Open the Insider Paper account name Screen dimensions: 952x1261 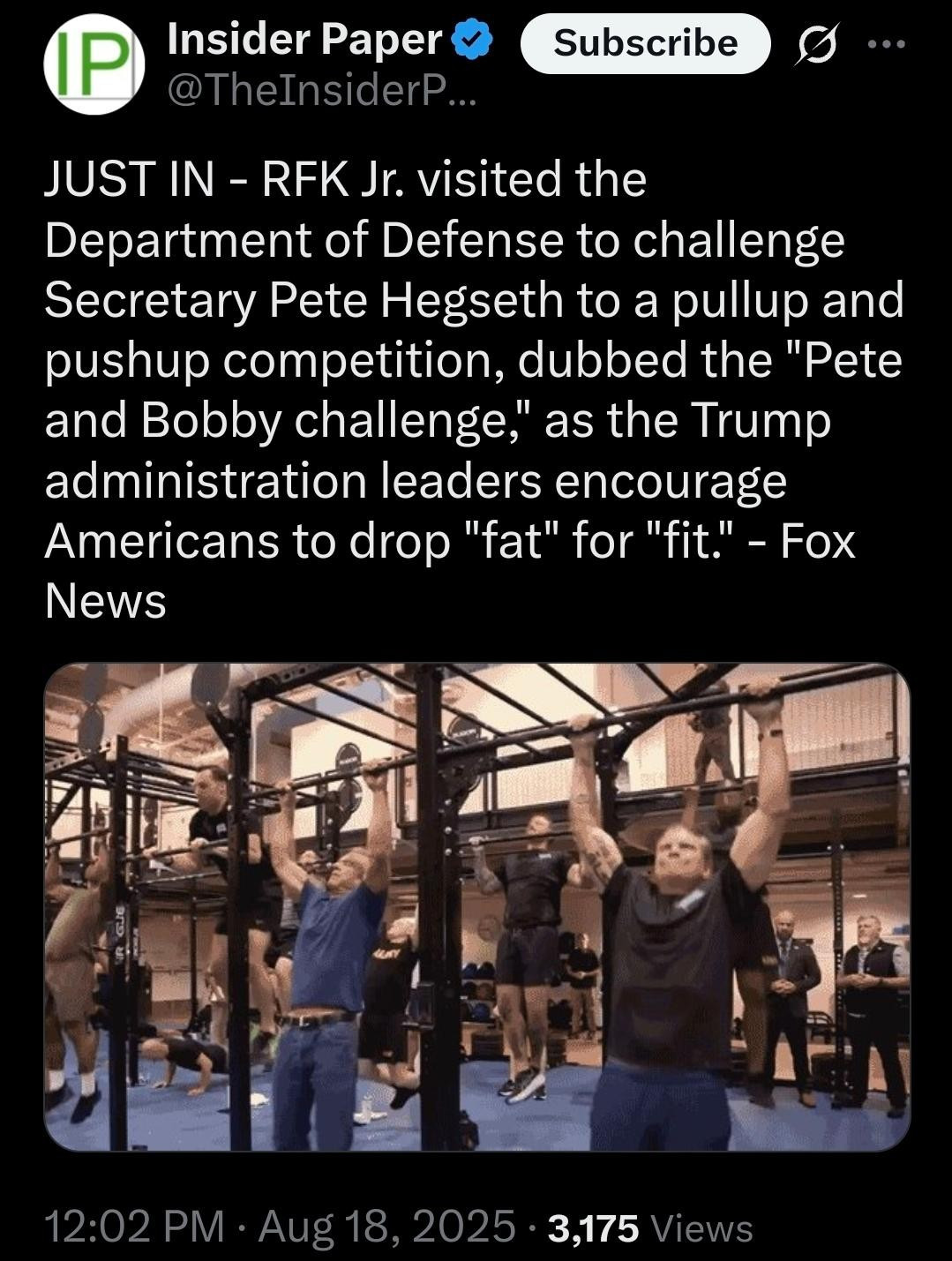[304, 40]
